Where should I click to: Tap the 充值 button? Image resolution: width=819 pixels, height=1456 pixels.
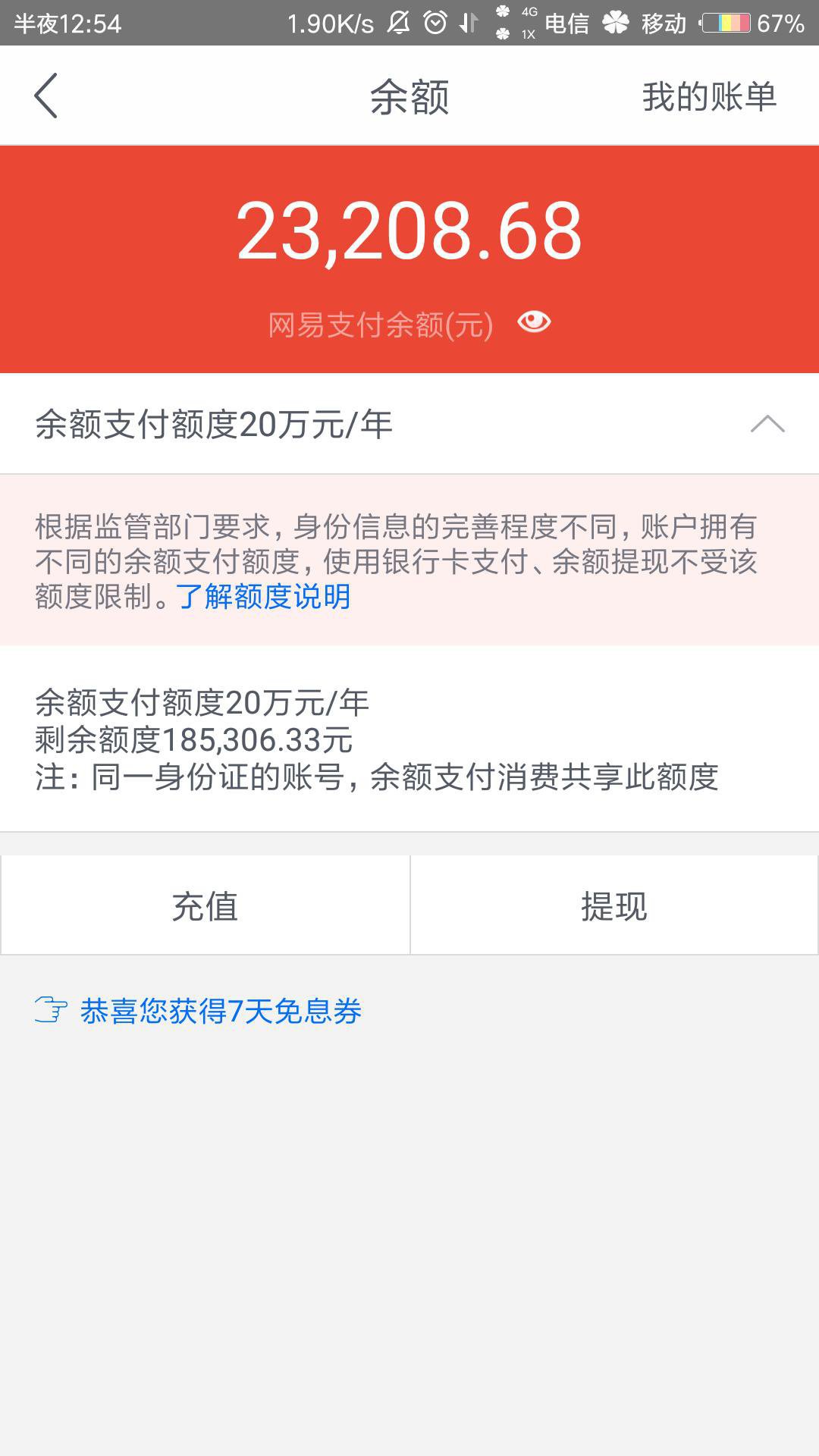(205, 905)
